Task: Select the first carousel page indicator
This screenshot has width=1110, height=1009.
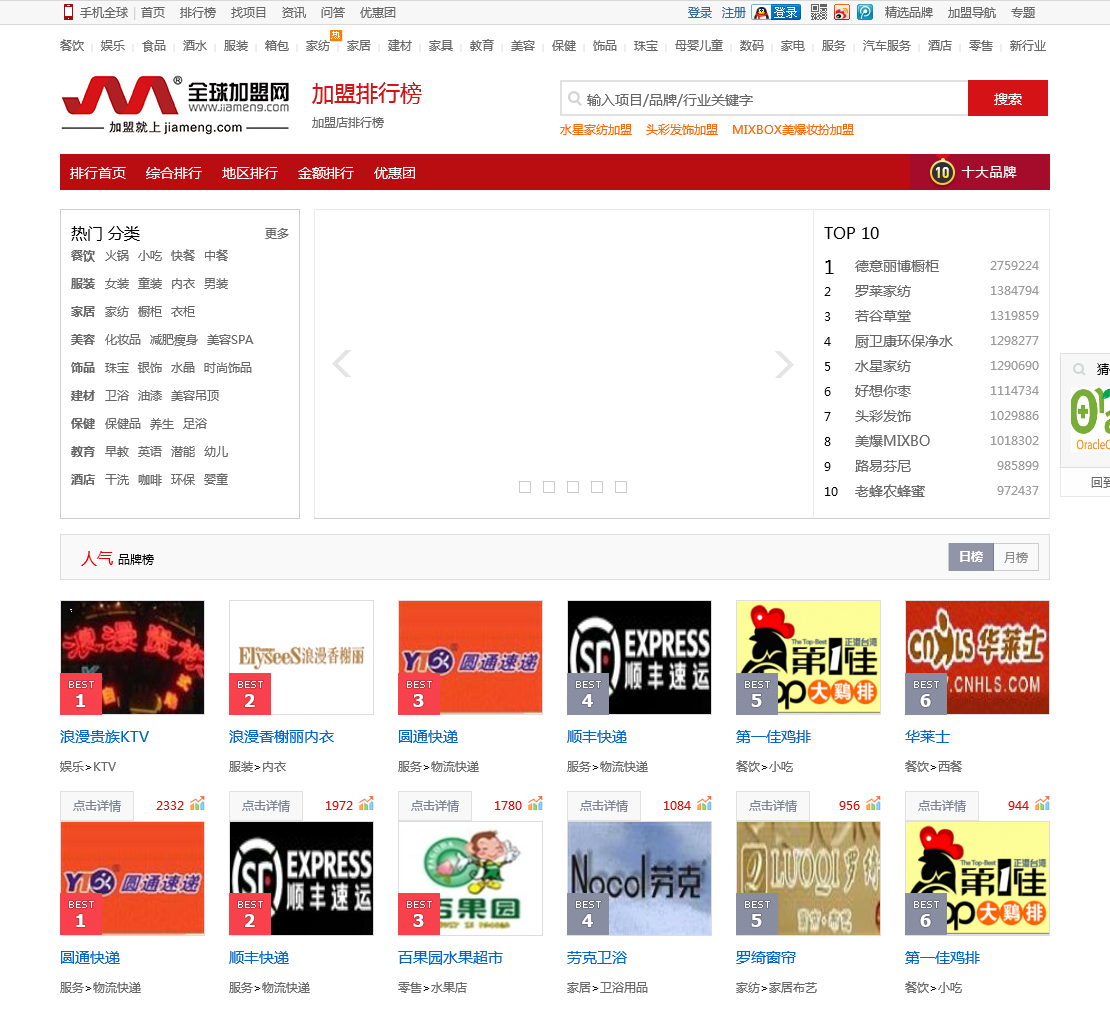Action: pyautogui.click(x=525, y=487)
